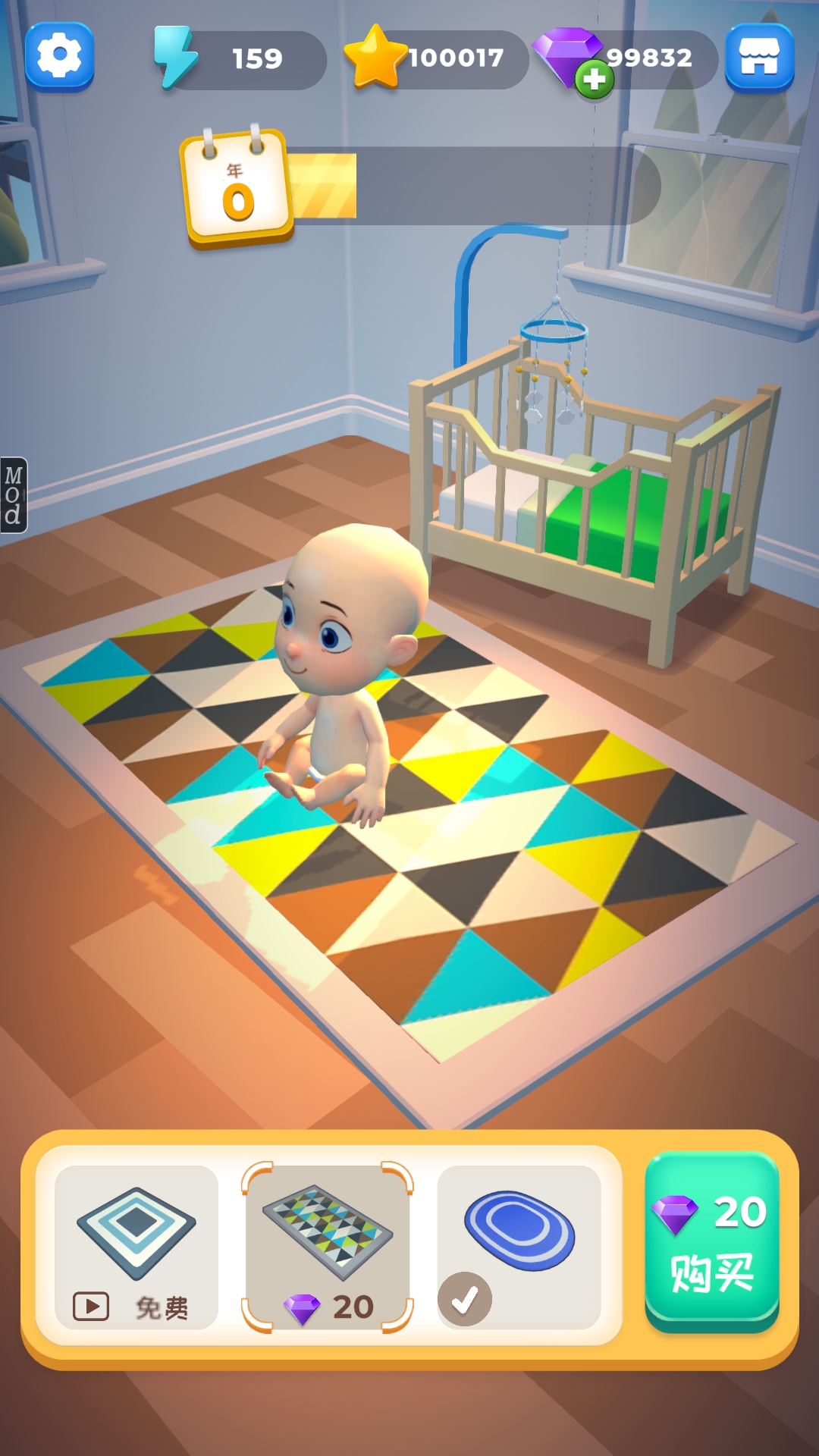Buy the rug for 20 gems
This screenshot has width=819, height=1456.
click(711, 1241)
